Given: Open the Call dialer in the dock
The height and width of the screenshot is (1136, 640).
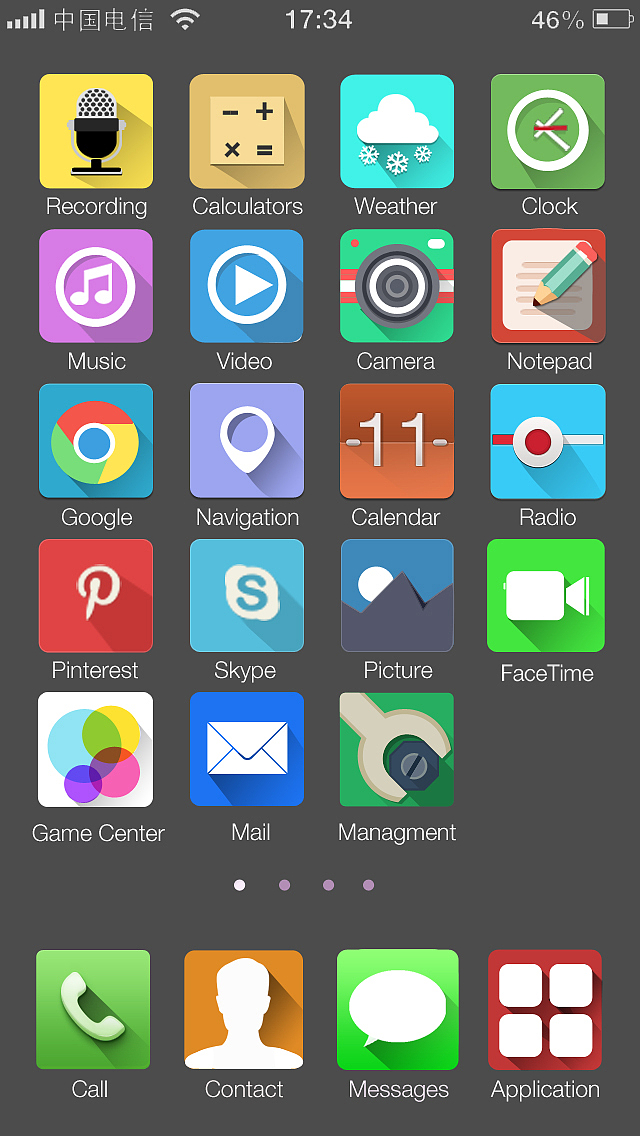Looking at the screenshot, I should [93, 1009].
